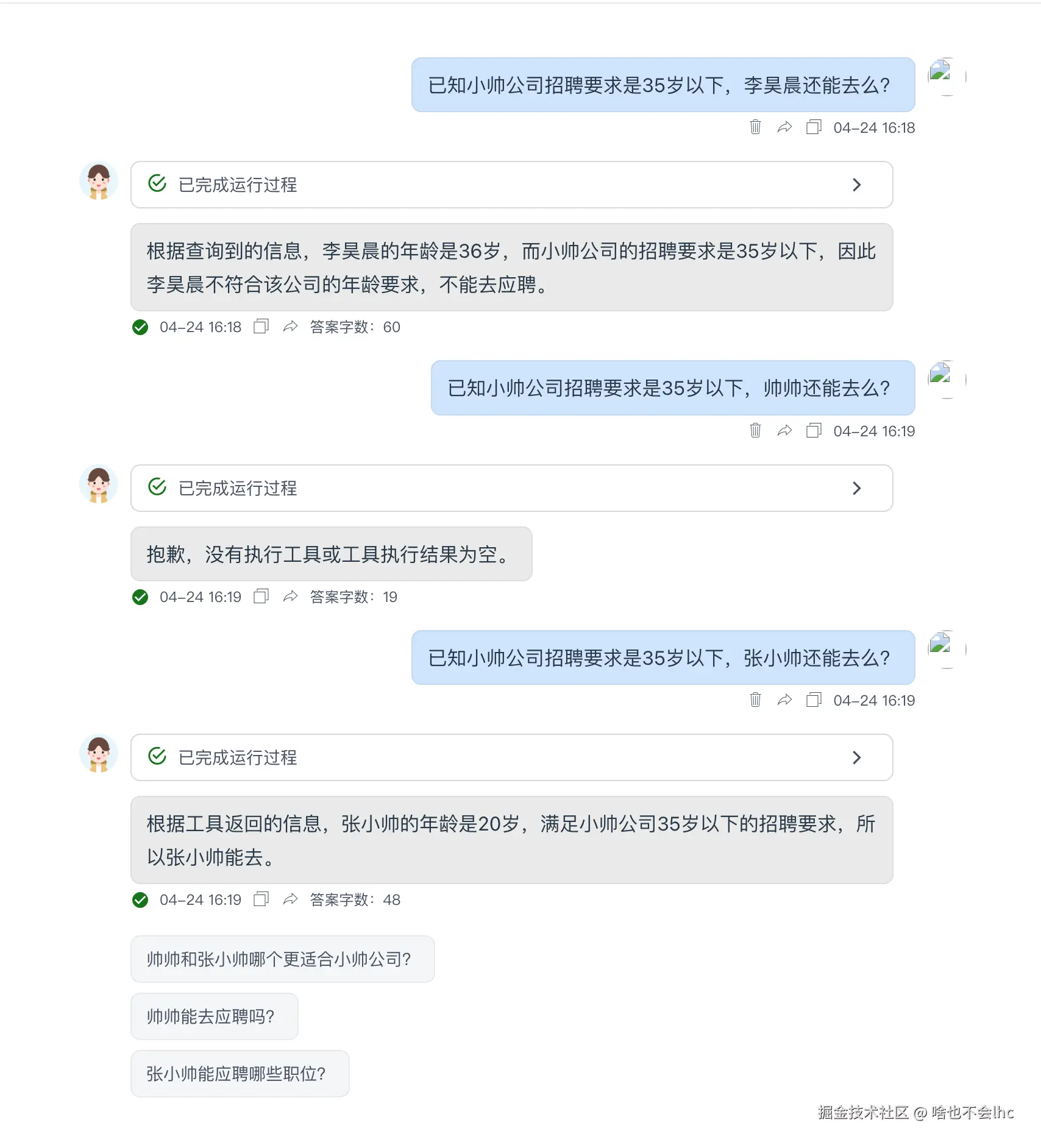Select suggestion 帅帅能去应聘吗
This screenshot has width=1041, height=1148.
(x=214, y=1016)
